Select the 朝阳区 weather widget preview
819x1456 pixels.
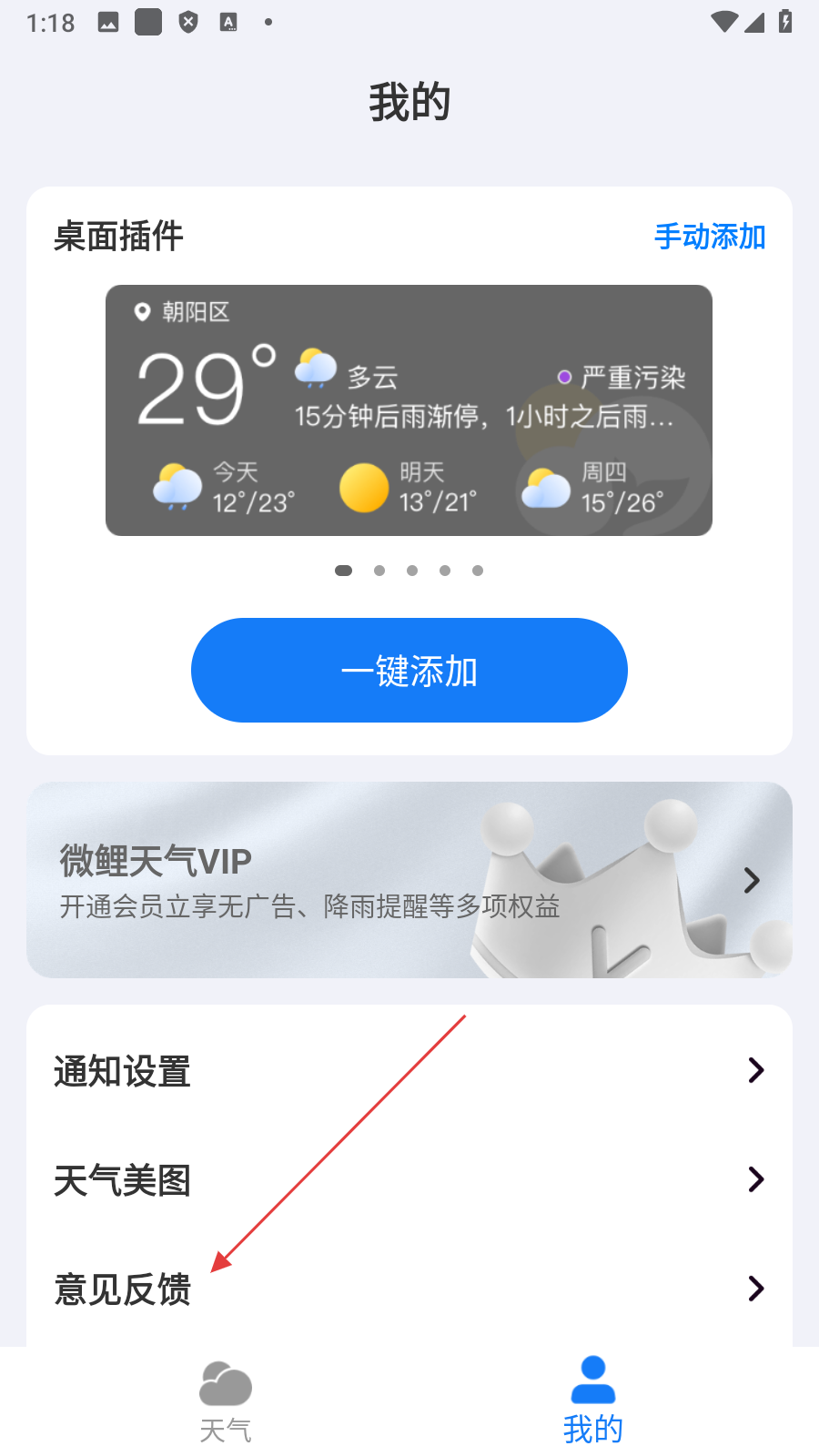pyautogui.click(x=409, y=410)
